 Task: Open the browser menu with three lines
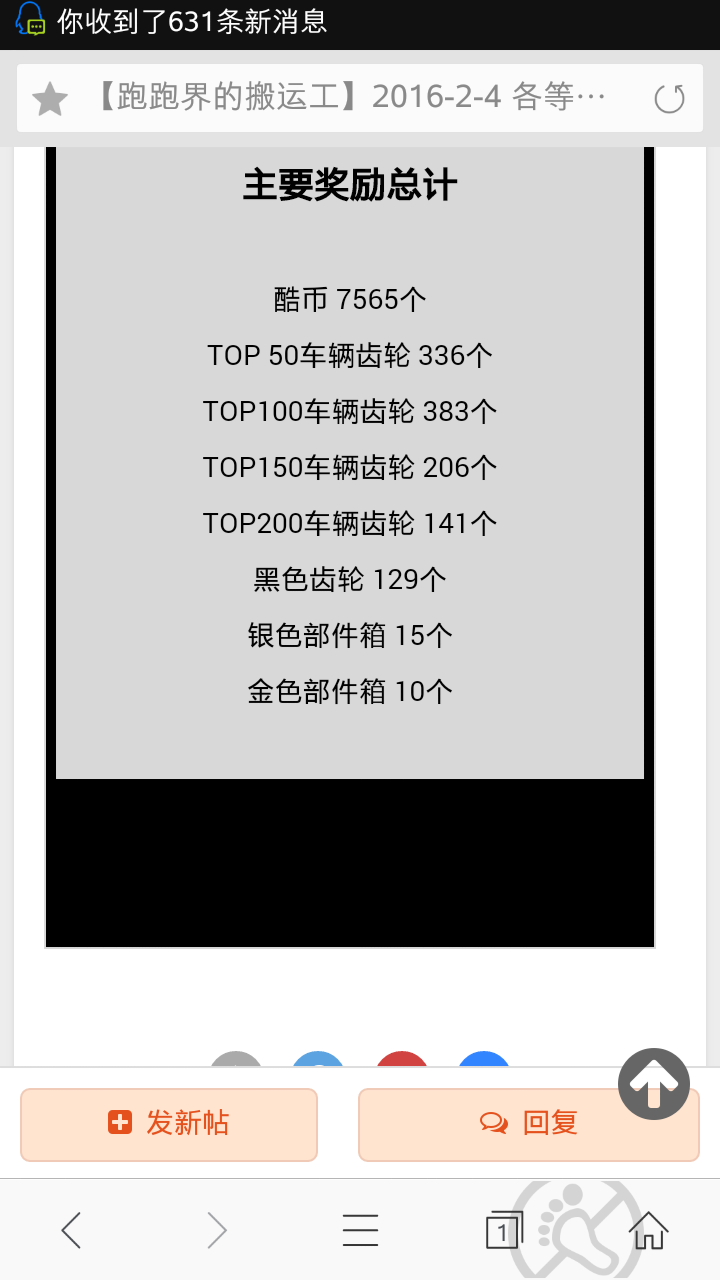[360, 1230]
